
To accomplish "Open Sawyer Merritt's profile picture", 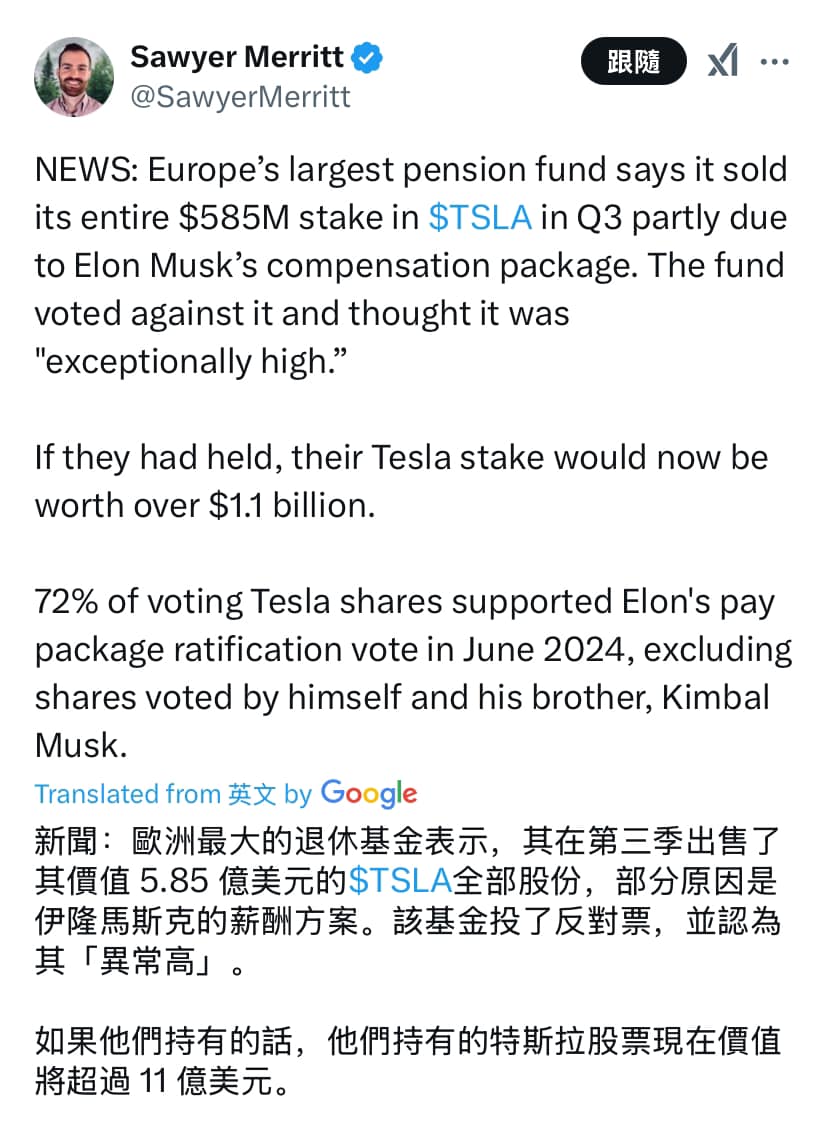I will pos(74,77).
